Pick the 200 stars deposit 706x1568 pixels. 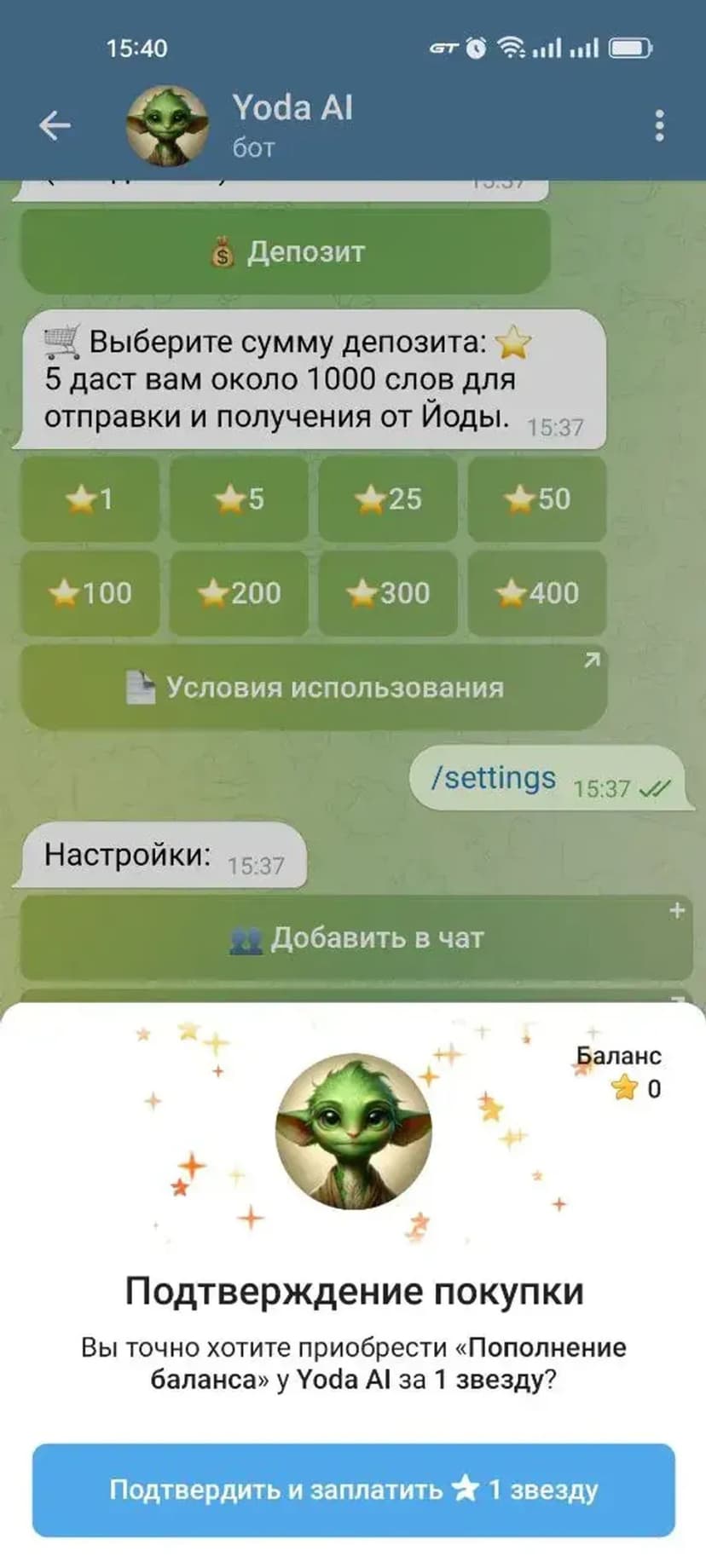pos(239,593)
